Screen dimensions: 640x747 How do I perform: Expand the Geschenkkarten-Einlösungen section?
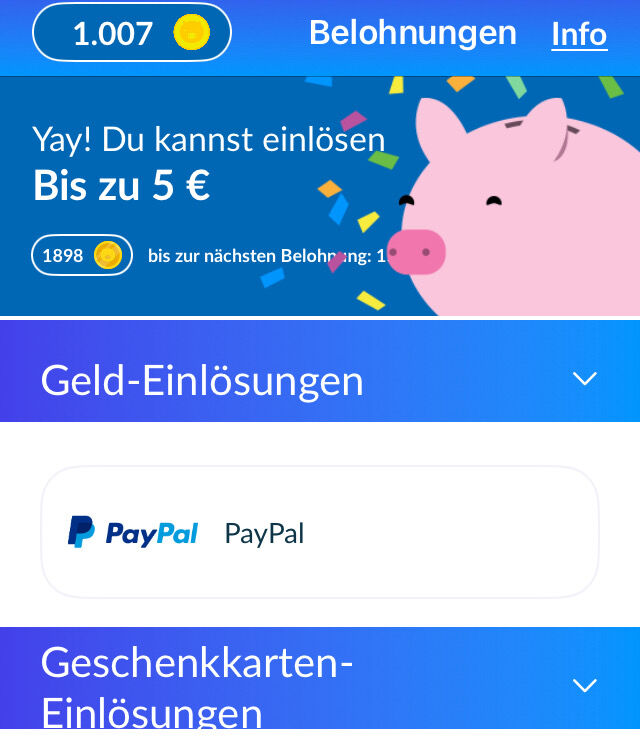584,685
